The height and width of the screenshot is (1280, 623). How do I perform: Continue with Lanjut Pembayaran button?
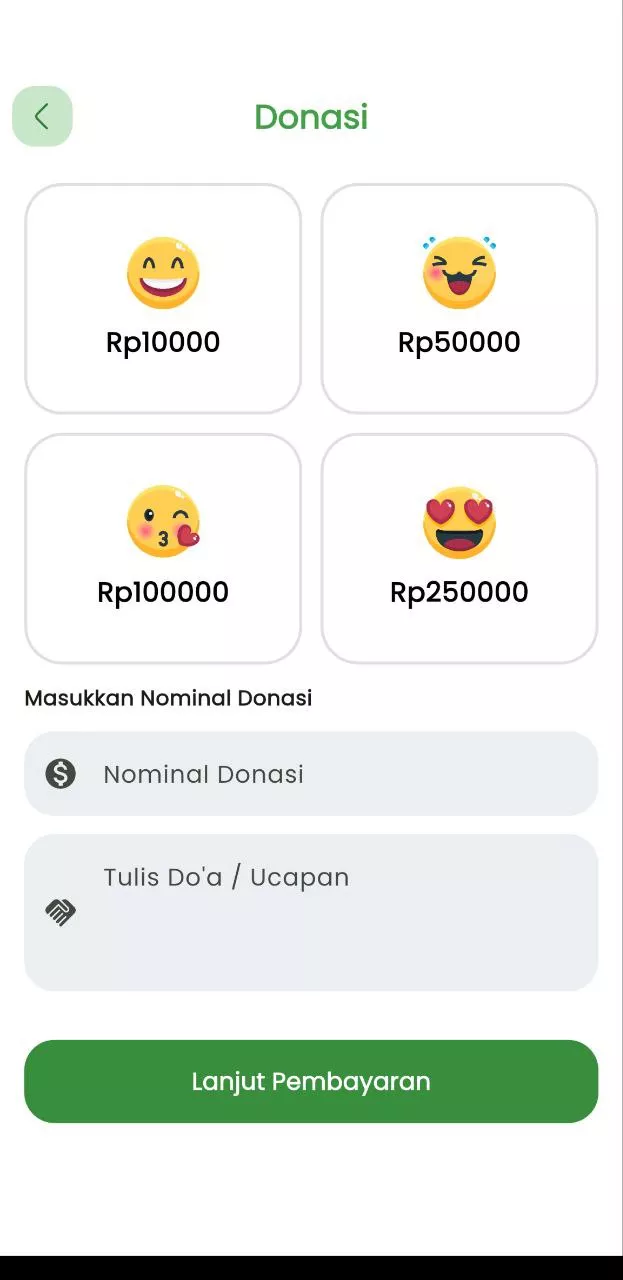pos(311,1081)
